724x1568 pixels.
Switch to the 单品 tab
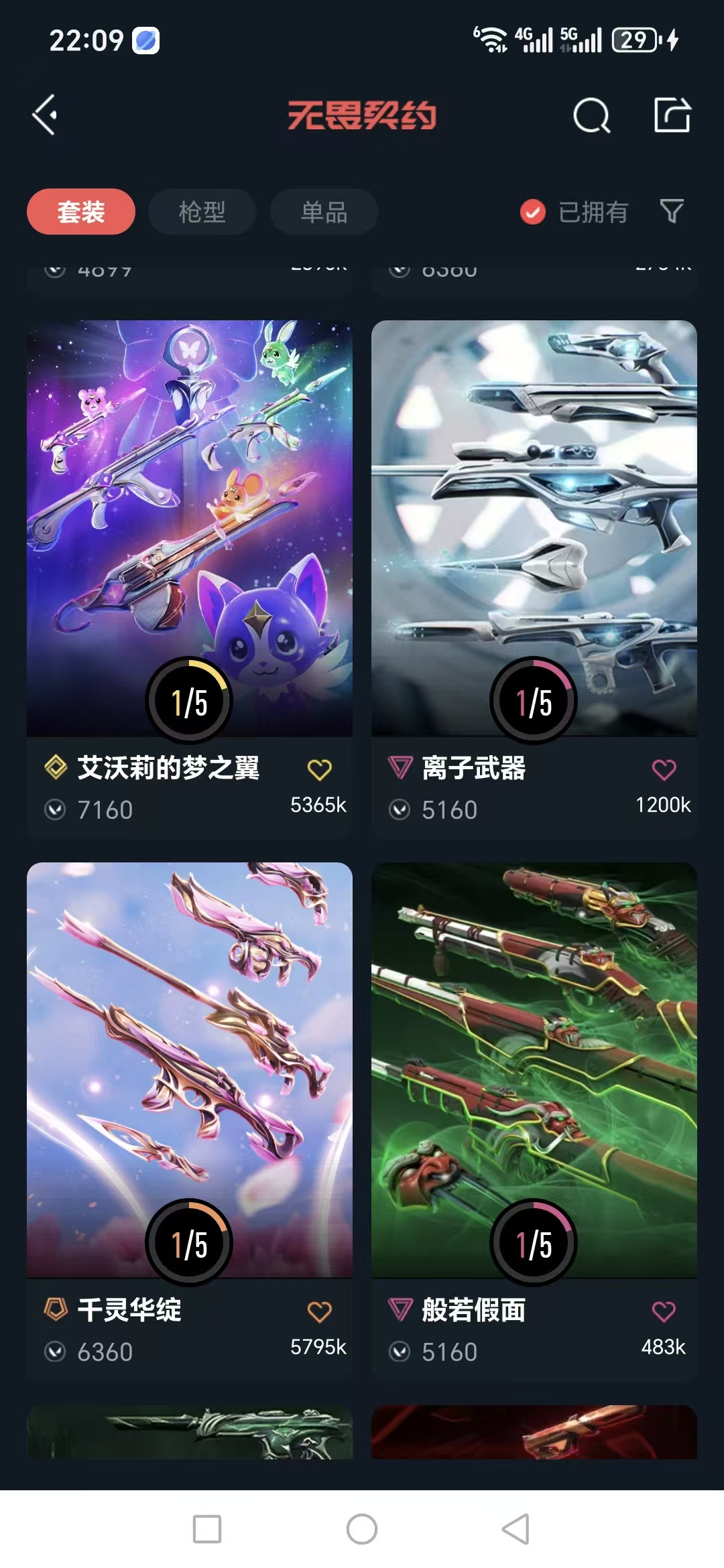pos(323,211)
